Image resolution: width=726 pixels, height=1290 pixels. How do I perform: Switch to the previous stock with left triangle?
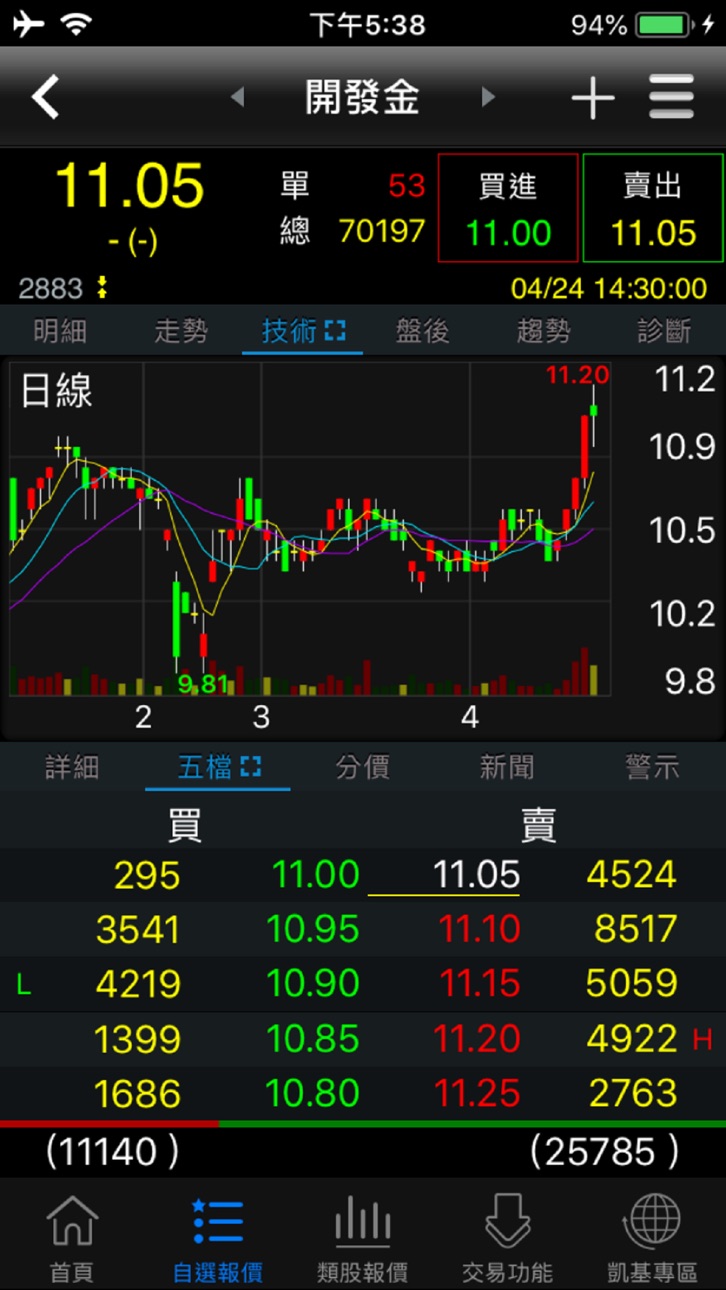tap(237, 97)
